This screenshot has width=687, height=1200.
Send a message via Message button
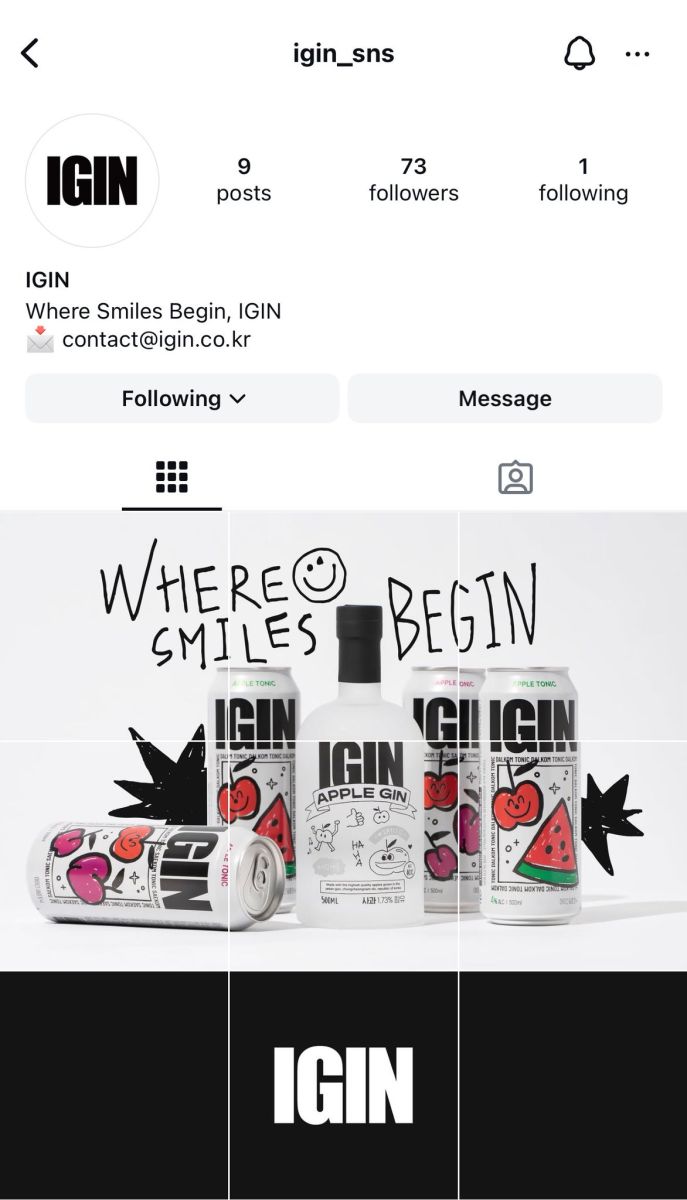coord(505,398)
